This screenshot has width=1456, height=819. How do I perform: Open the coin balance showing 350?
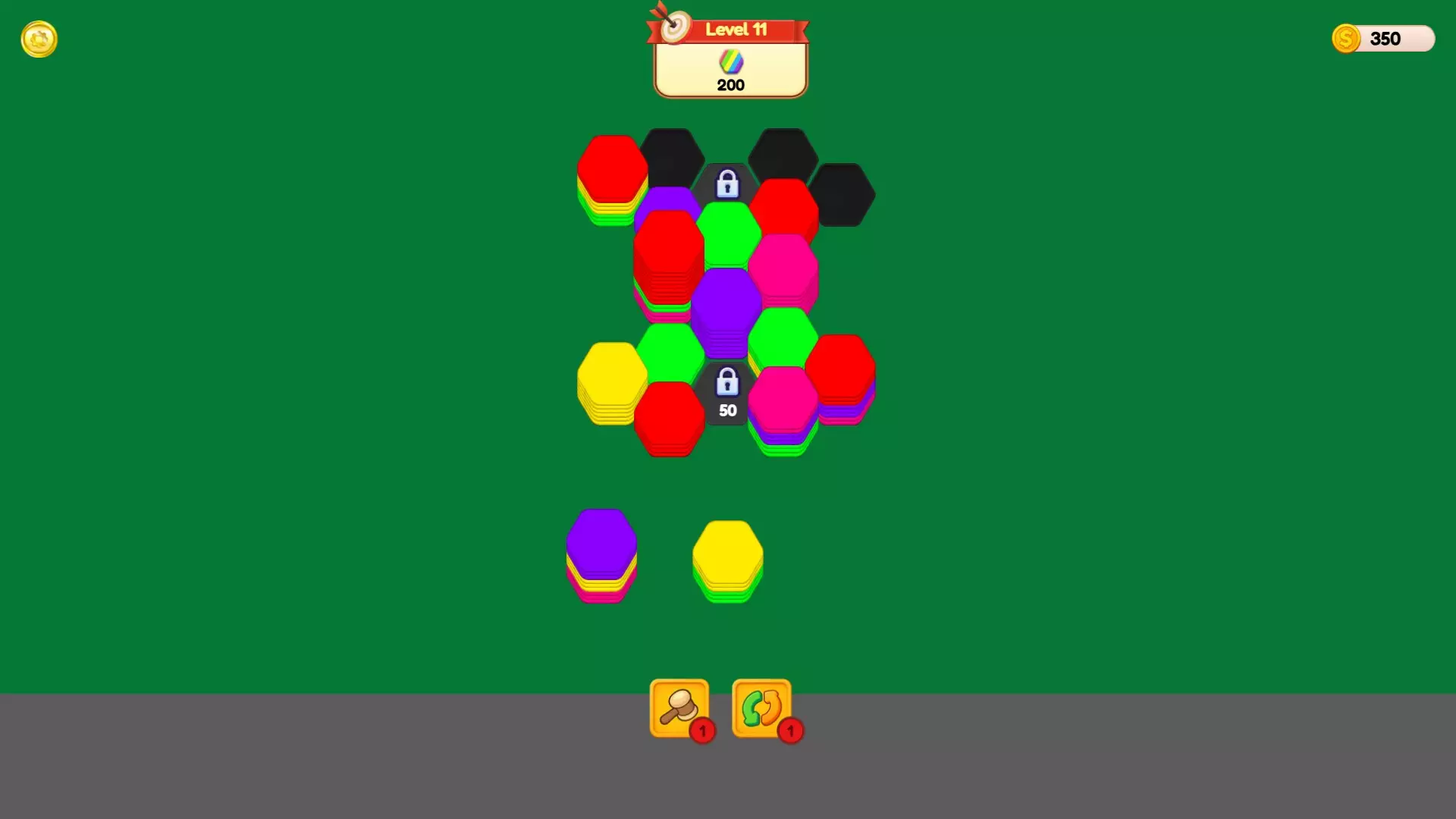[x=1383, y=39]
